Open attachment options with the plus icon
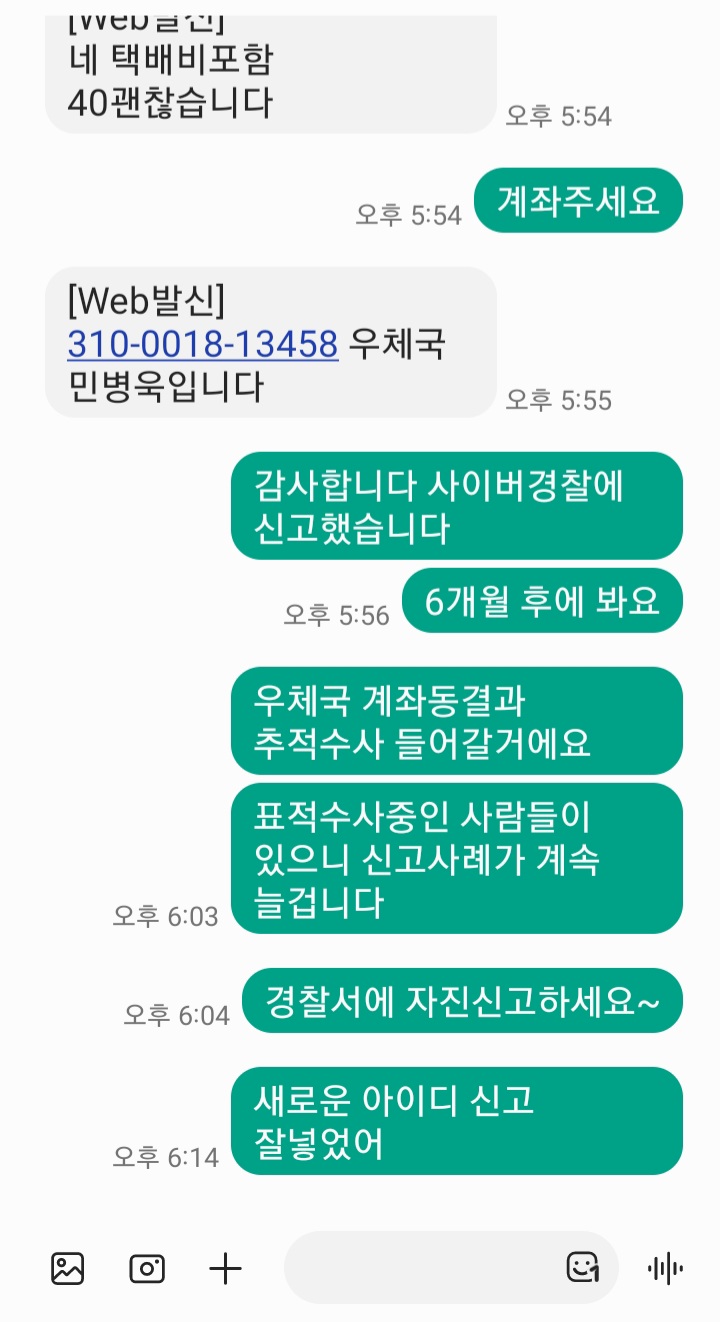The image size is (720, 1322). [225, 1266]
